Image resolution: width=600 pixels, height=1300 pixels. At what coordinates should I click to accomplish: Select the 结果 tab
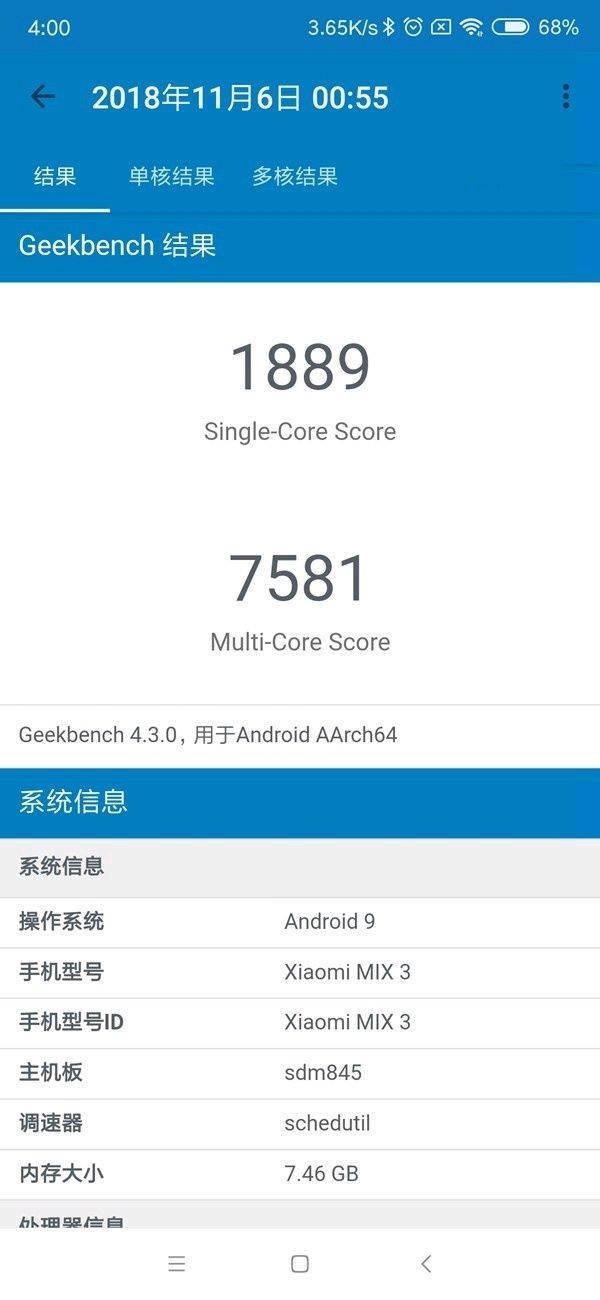coord(55,177)
